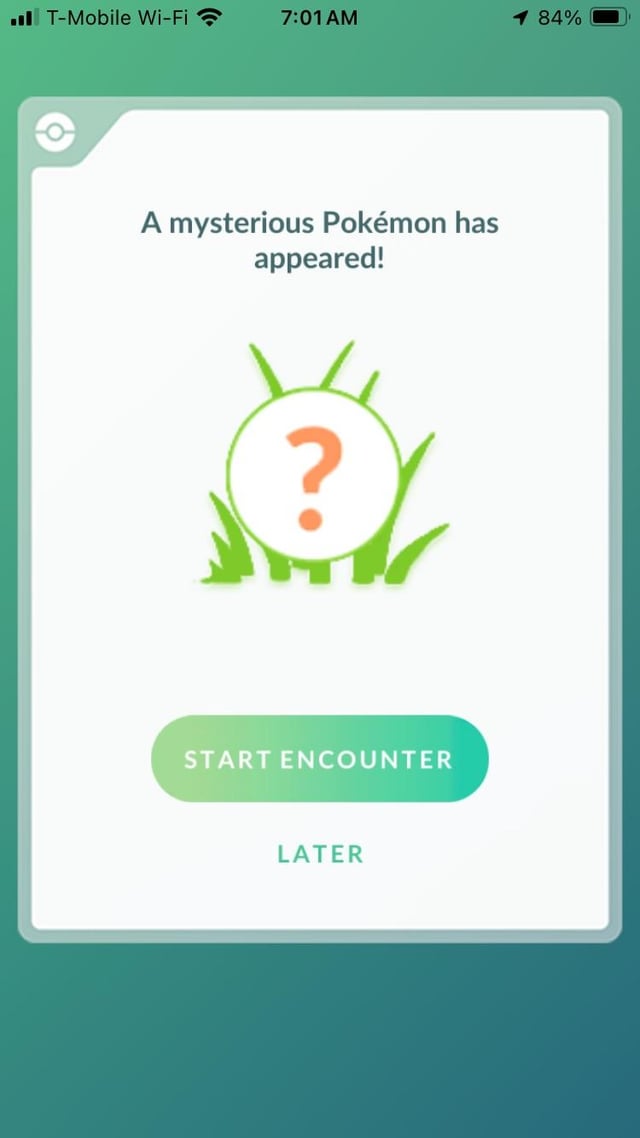Screen dimensions: 640x1138
Task: Choose Later to postpone the encounter
Action: point(320,854)
